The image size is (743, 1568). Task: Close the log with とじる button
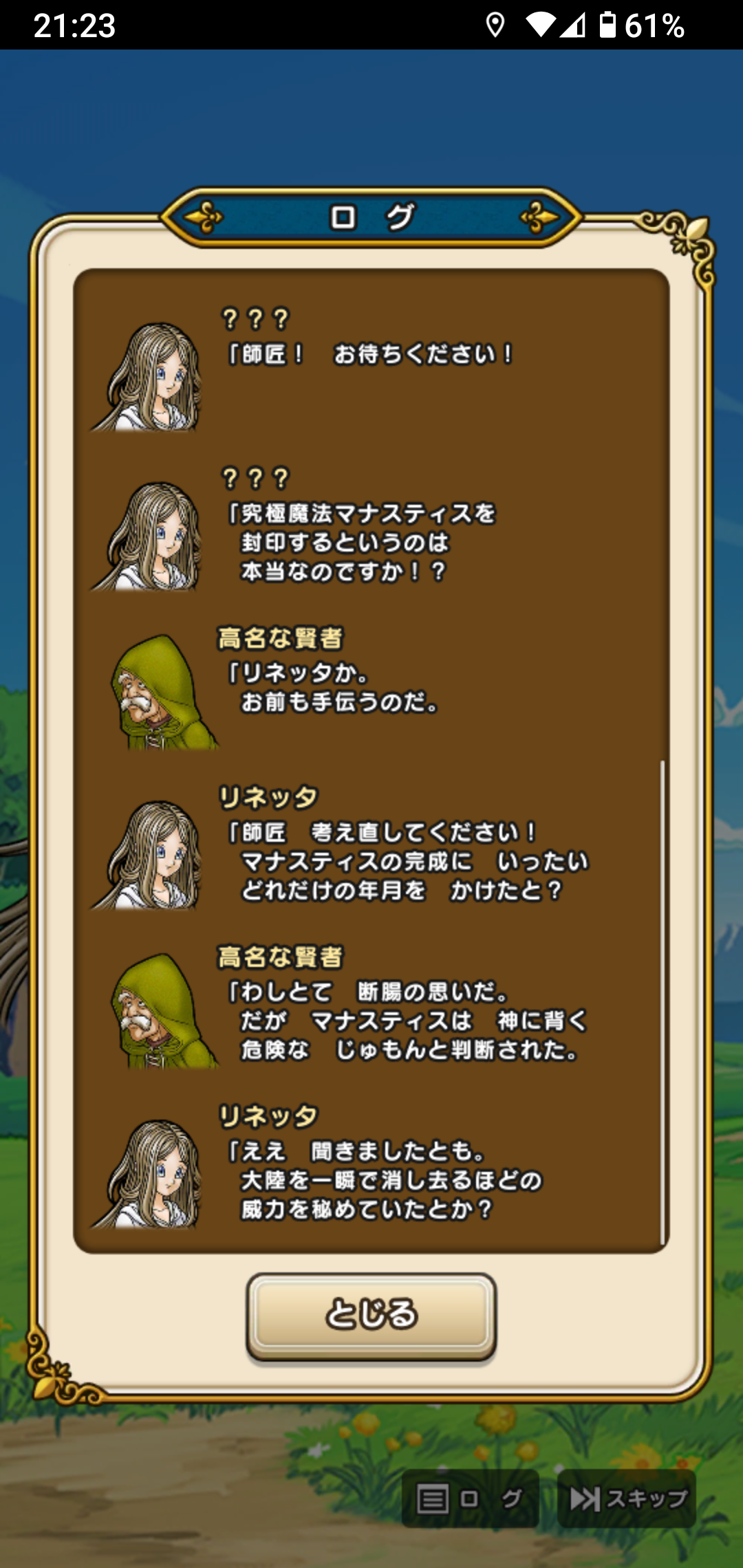click(371, 1315)
